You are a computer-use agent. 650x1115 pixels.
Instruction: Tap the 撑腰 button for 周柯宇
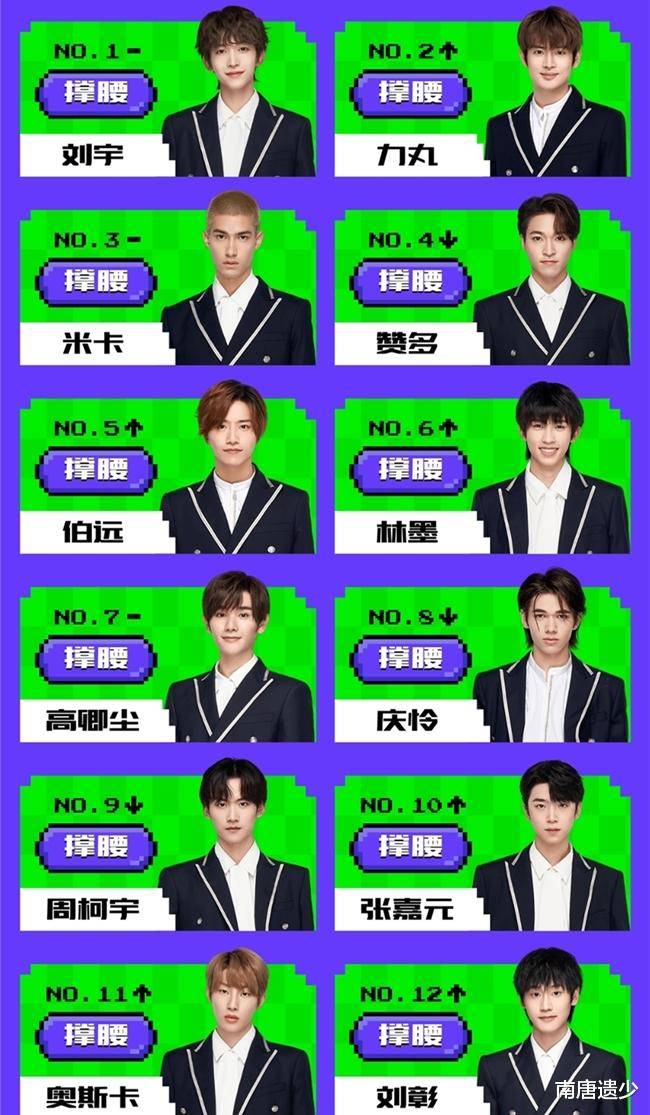click(x=96, y=847)
